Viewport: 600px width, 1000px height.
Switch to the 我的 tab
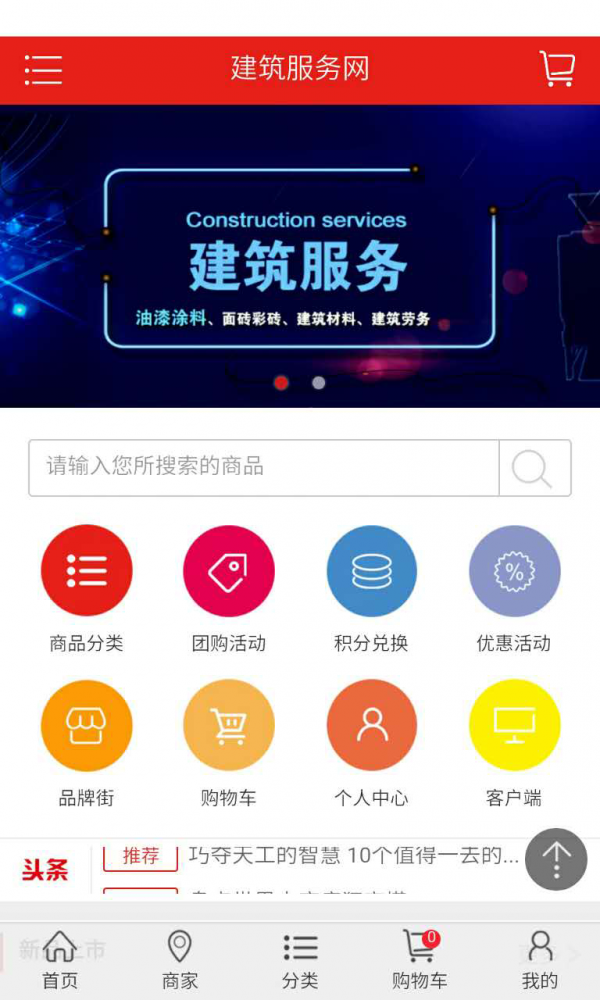[540, 959]
